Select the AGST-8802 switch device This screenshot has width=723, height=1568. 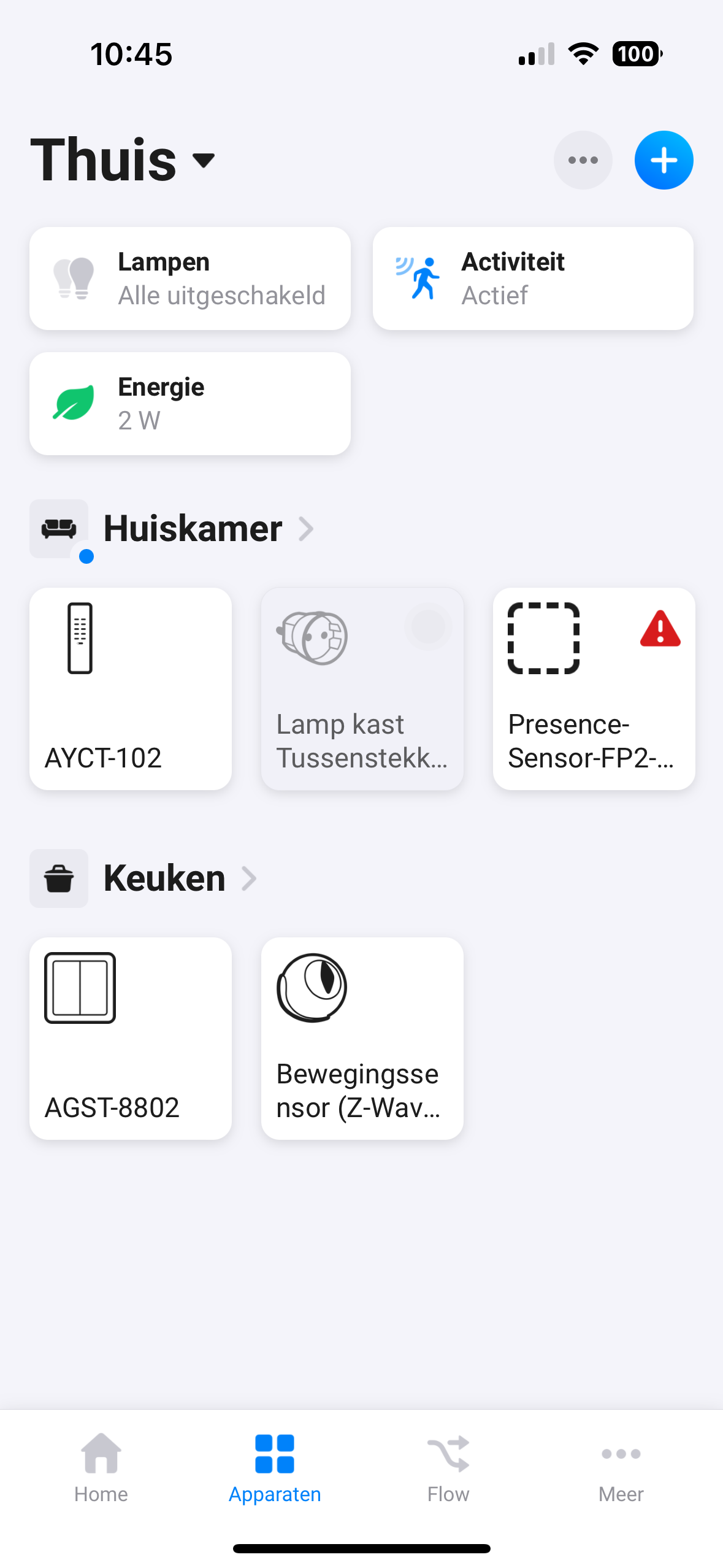coord(131,1039)
